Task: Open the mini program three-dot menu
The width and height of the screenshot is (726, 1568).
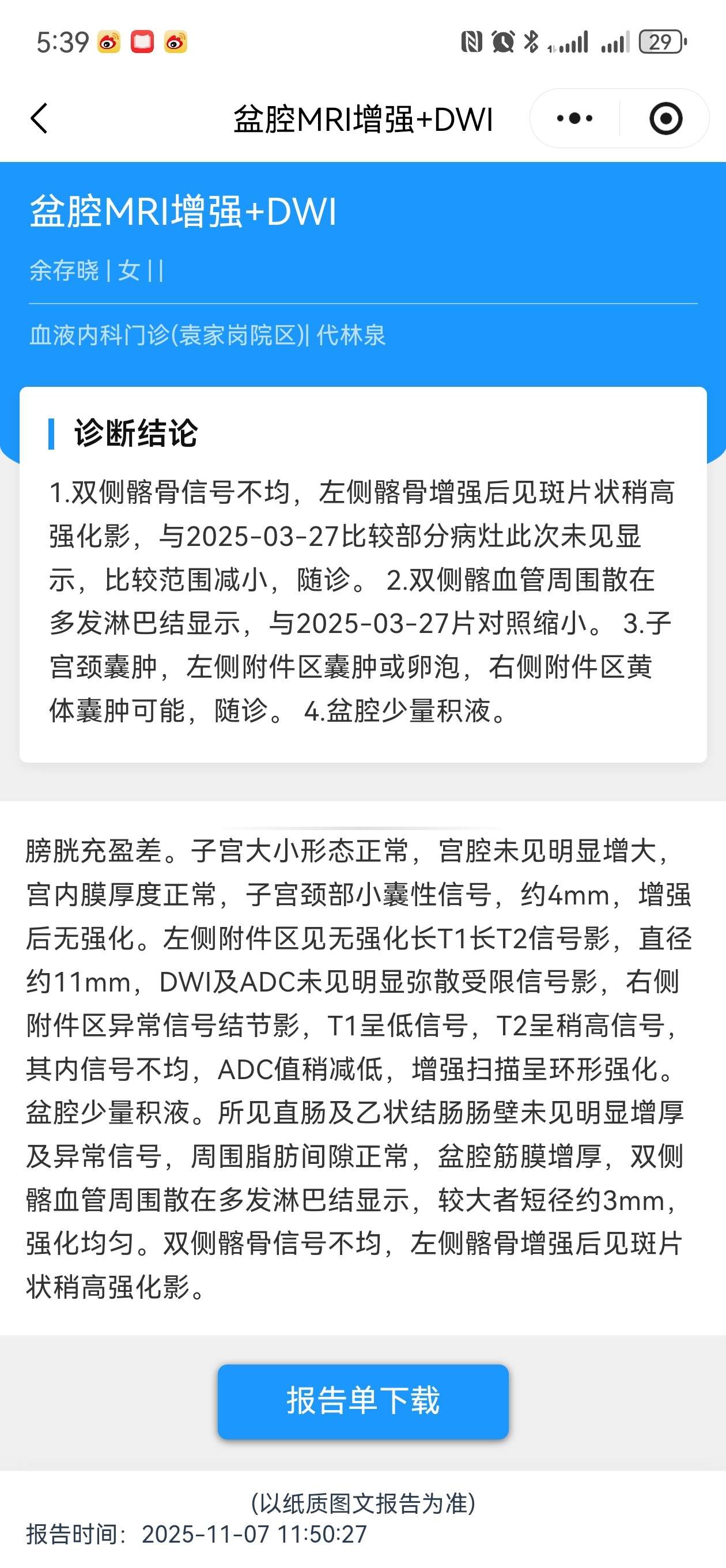Action: pos(574,118)
